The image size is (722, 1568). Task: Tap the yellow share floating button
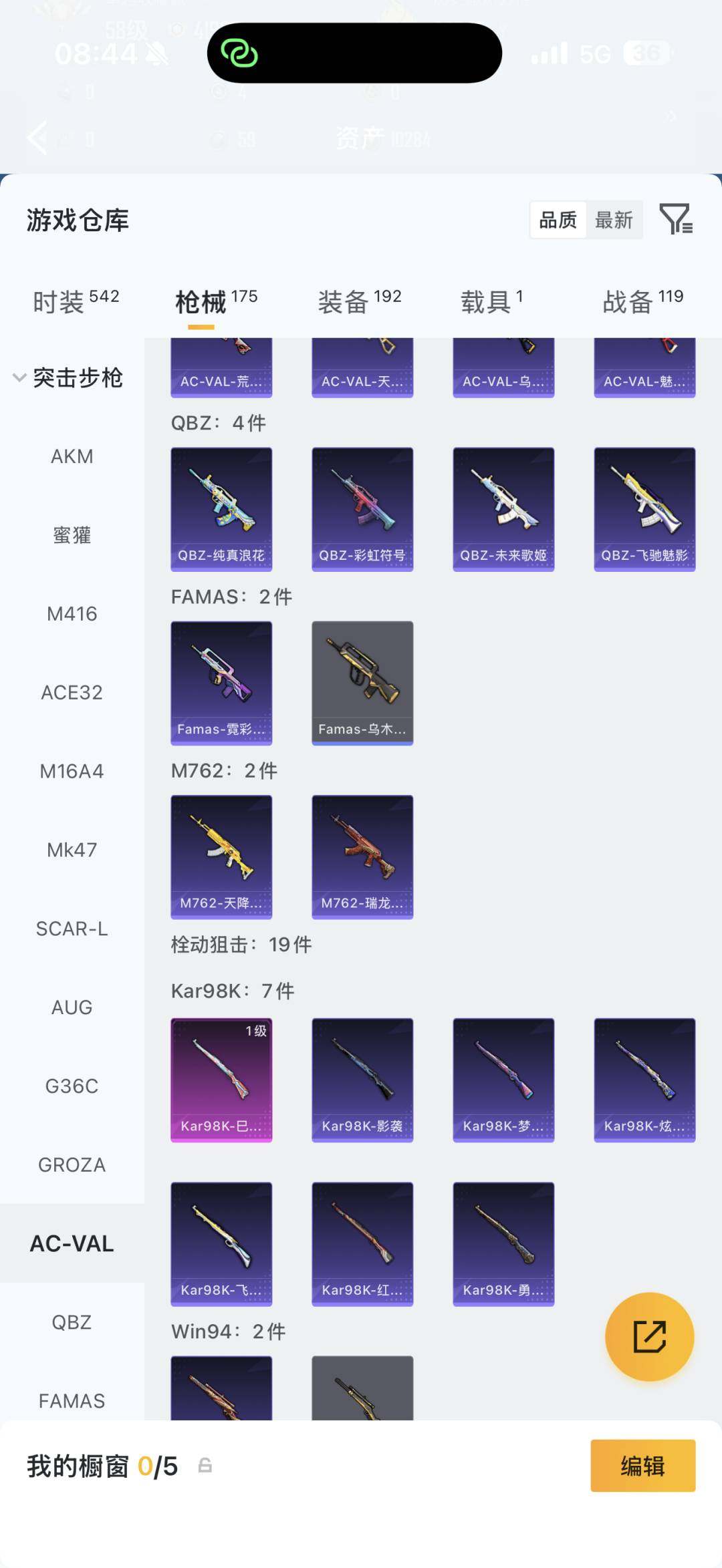[649, 1336]
